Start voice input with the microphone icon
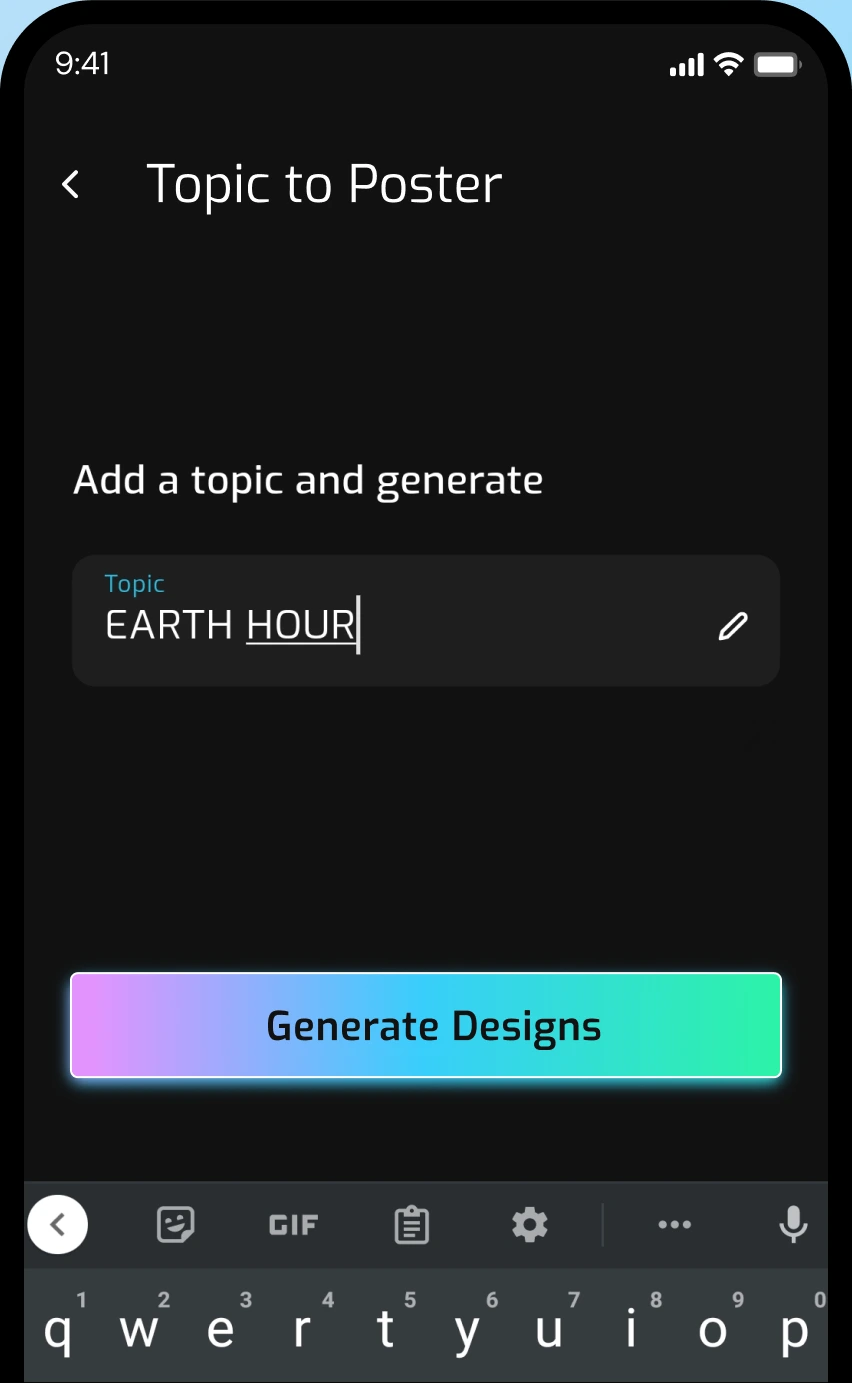This screenshot has height=1383, width=852. (x=793, y=1224)
